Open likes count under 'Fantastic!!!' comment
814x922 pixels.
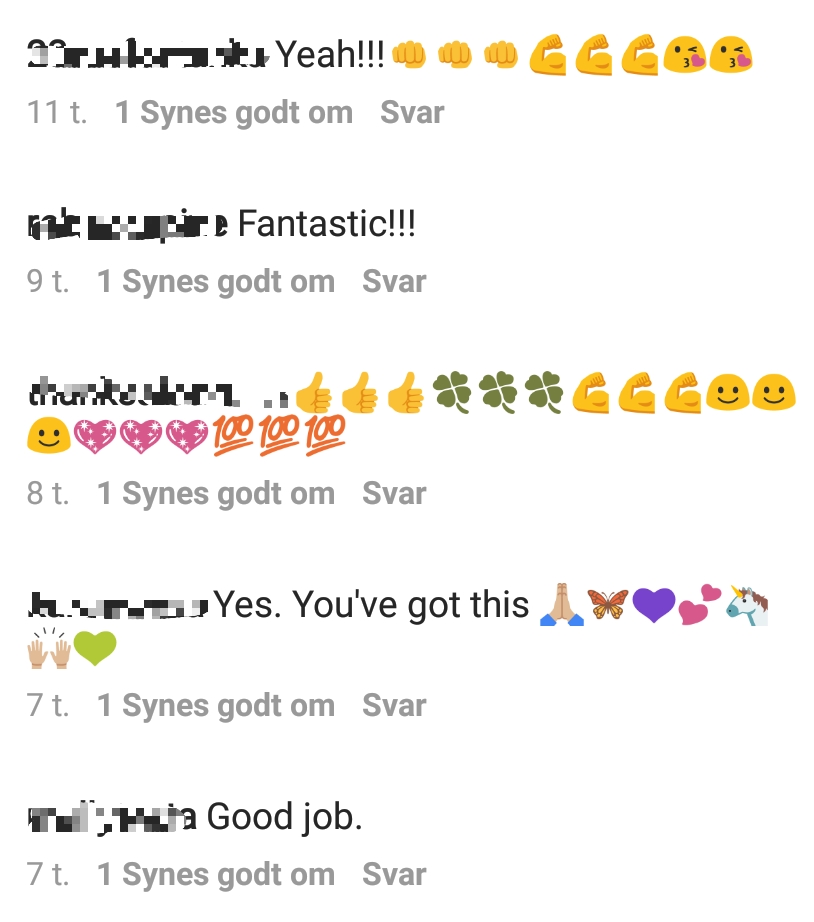pos(215,282)
